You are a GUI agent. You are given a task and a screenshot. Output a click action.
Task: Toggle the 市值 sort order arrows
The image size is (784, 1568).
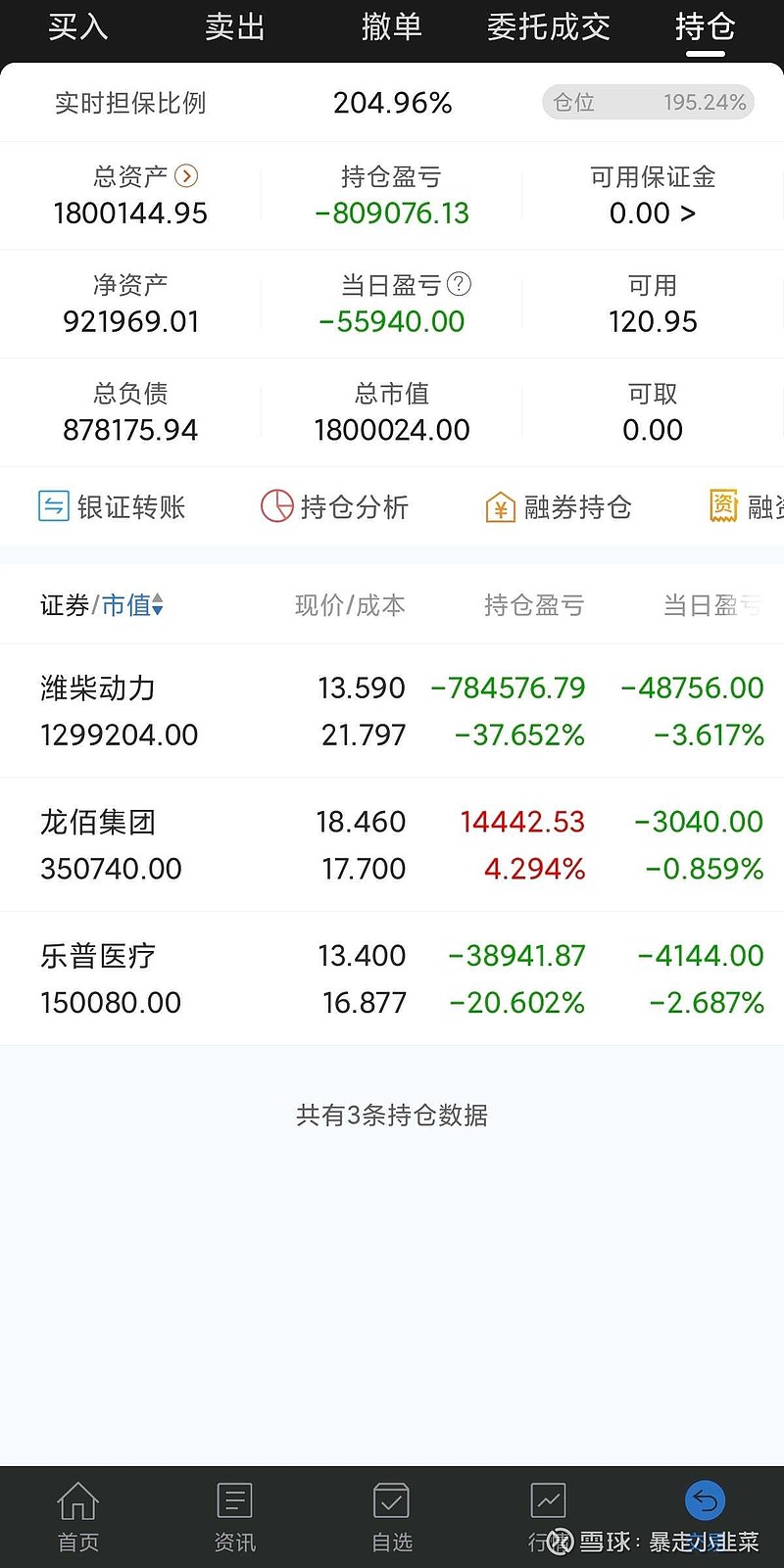pyautogui.click(x=158, y=605)
